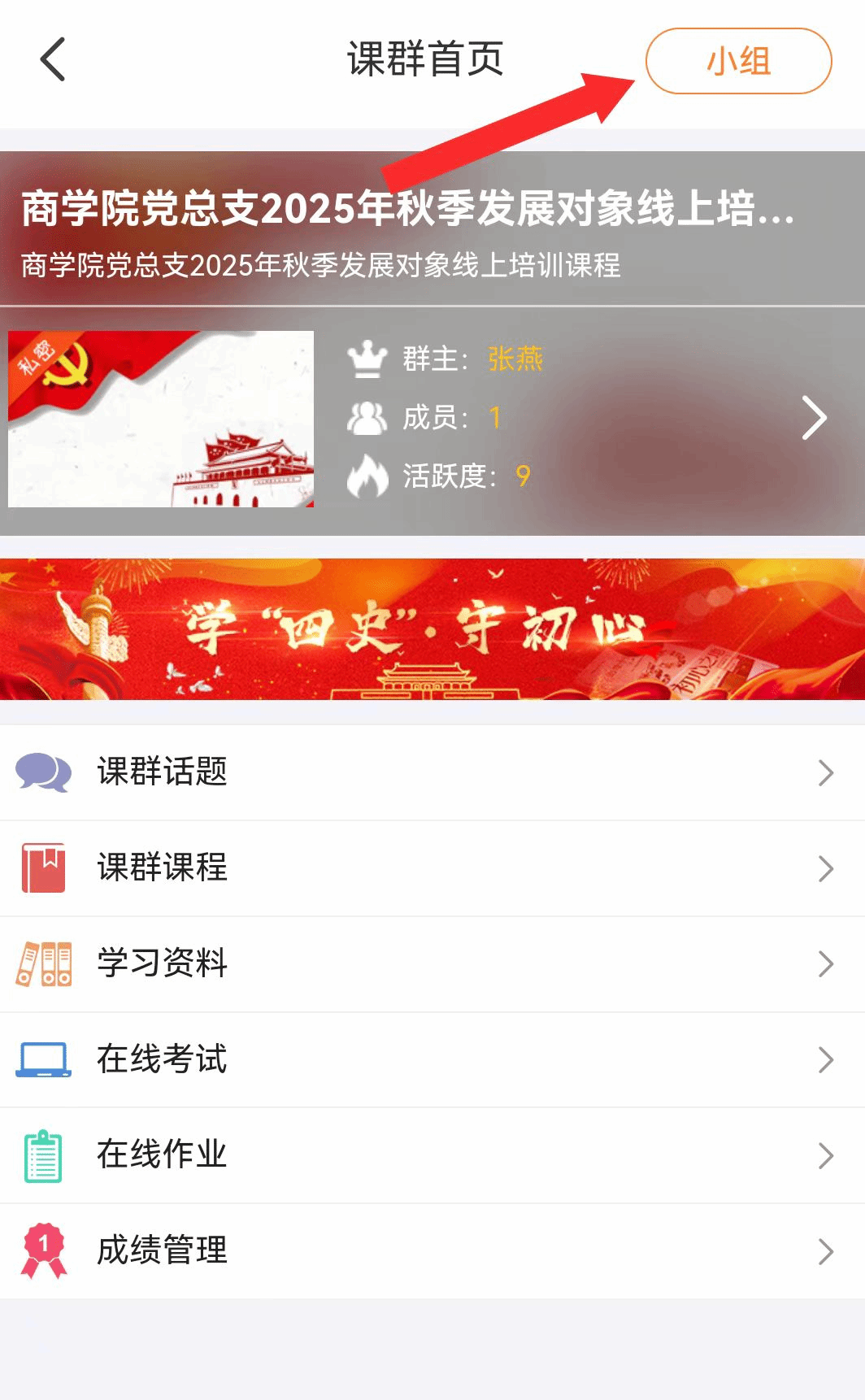Tap the 学四史守初心 banner
The height and width of the screenshot is (1400, 865).
click(432, 629)
